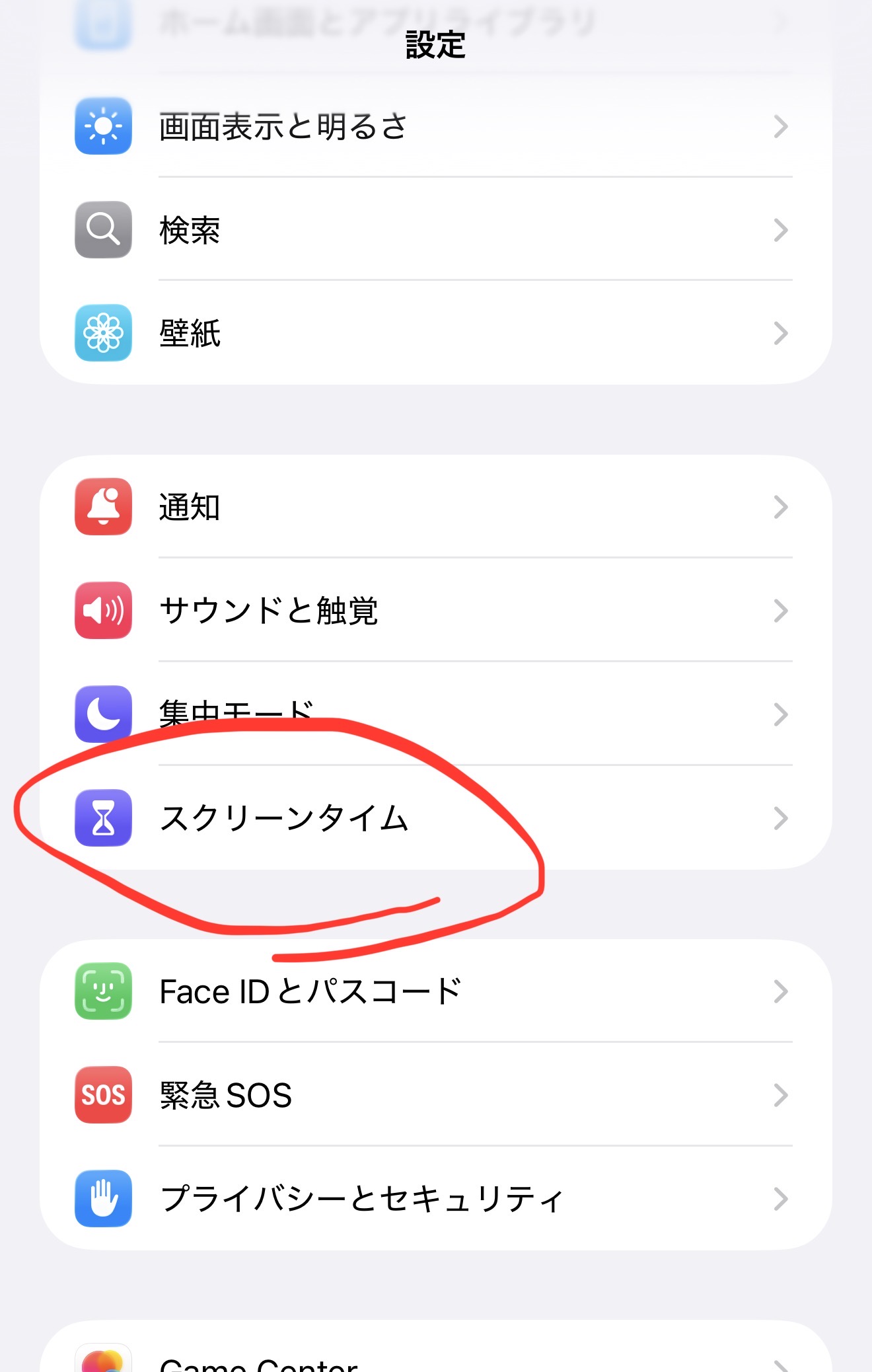Open 壁紙 wallpaper settings
The height and width of the screenshot is (1372, 872).
[435, 333]
